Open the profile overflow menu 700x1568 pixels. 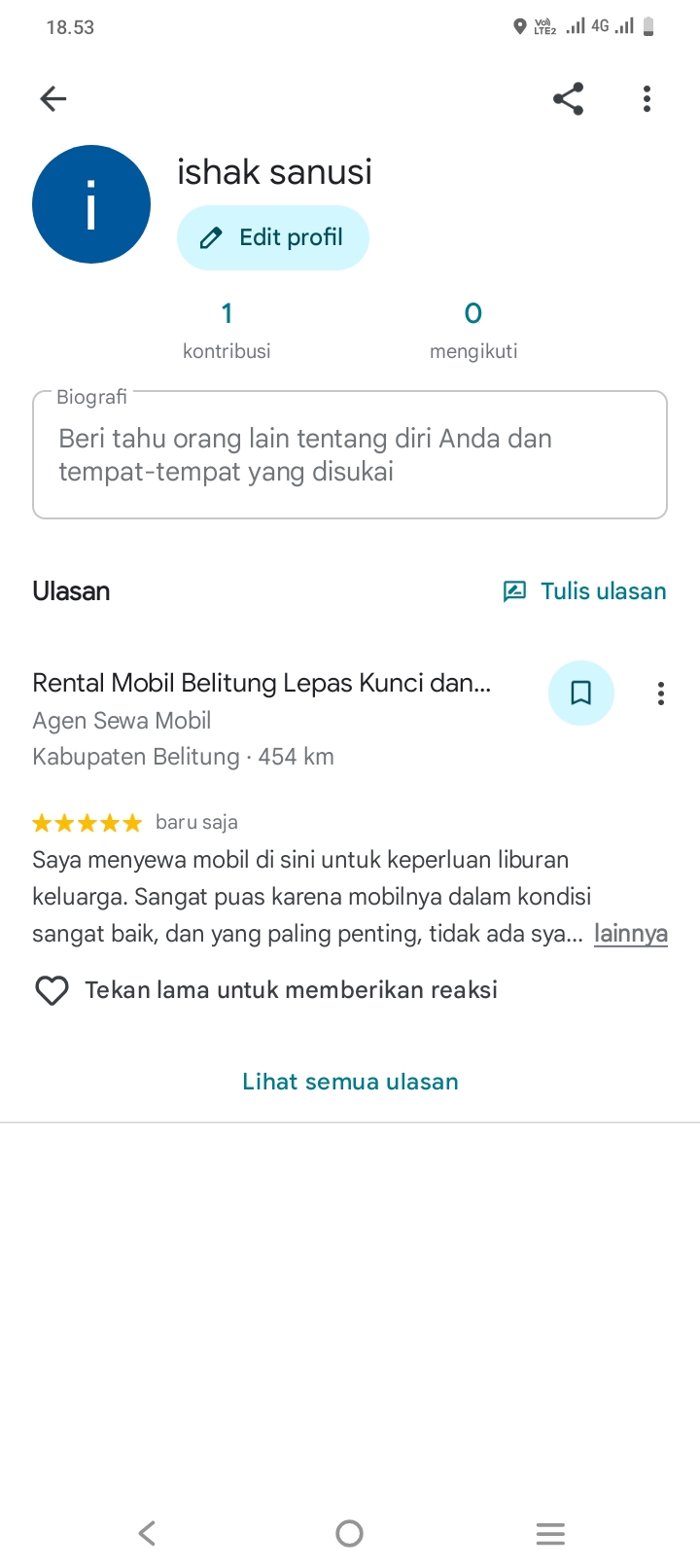pyautogui.click(x=647, y=98)
